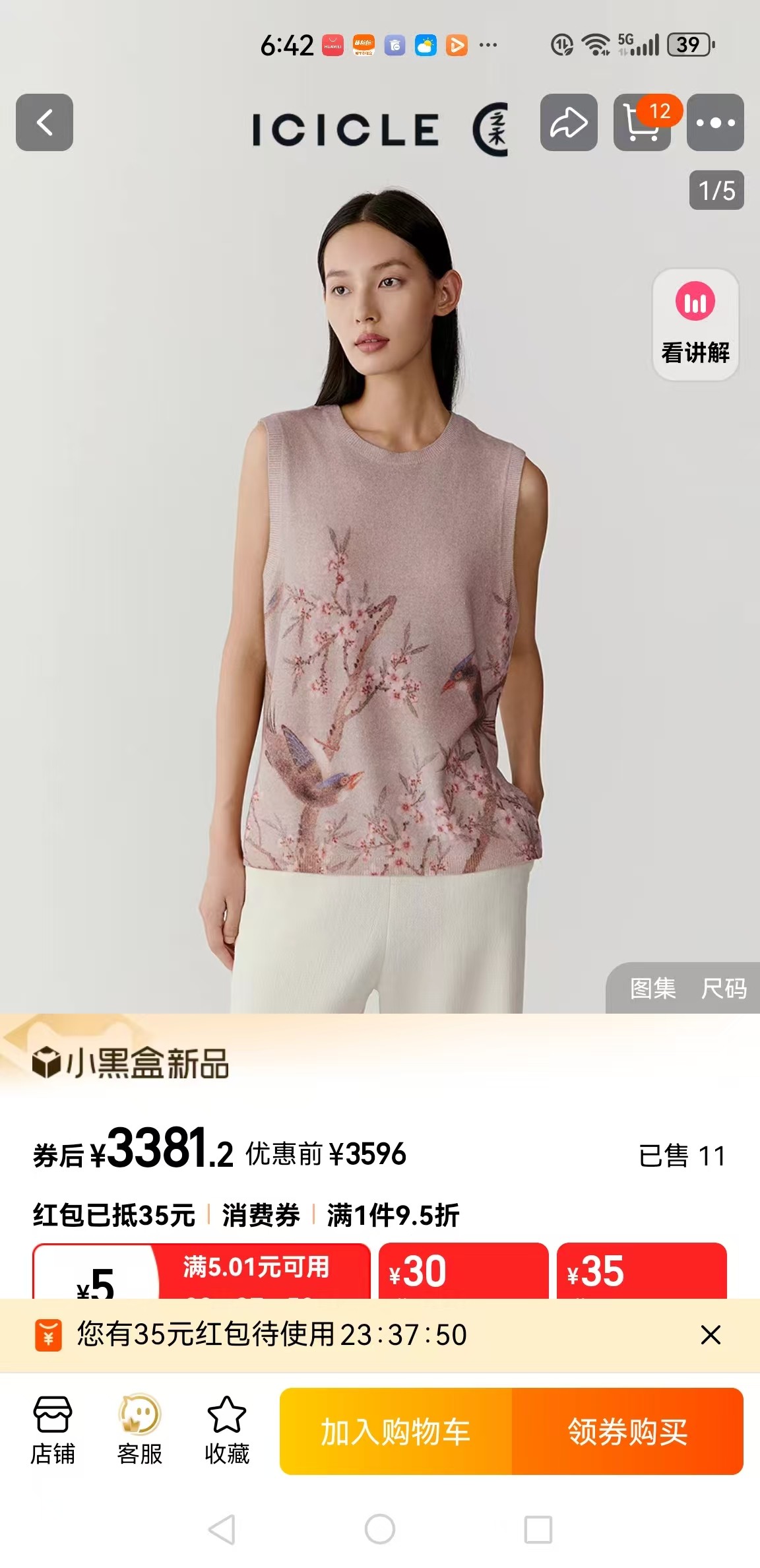
Task: Claim the ¥35 coupon
Action: click(x=641, y=1271)
